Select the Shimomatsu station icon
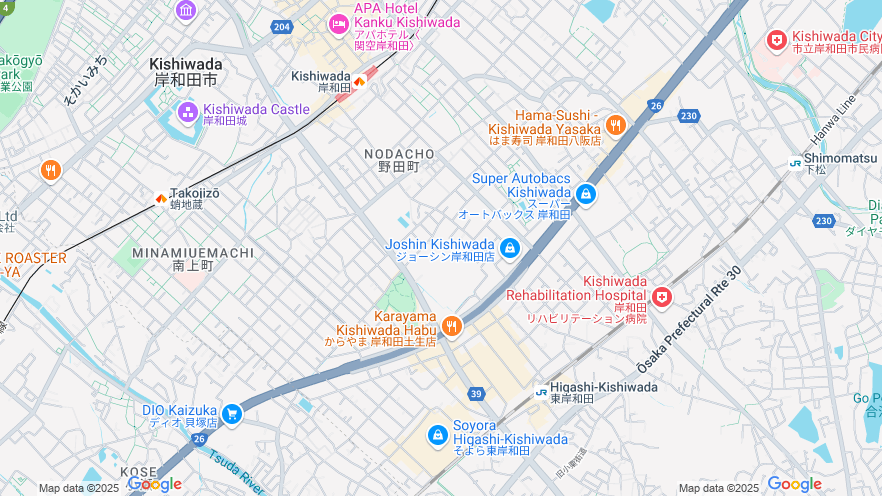 click(794, 162)
